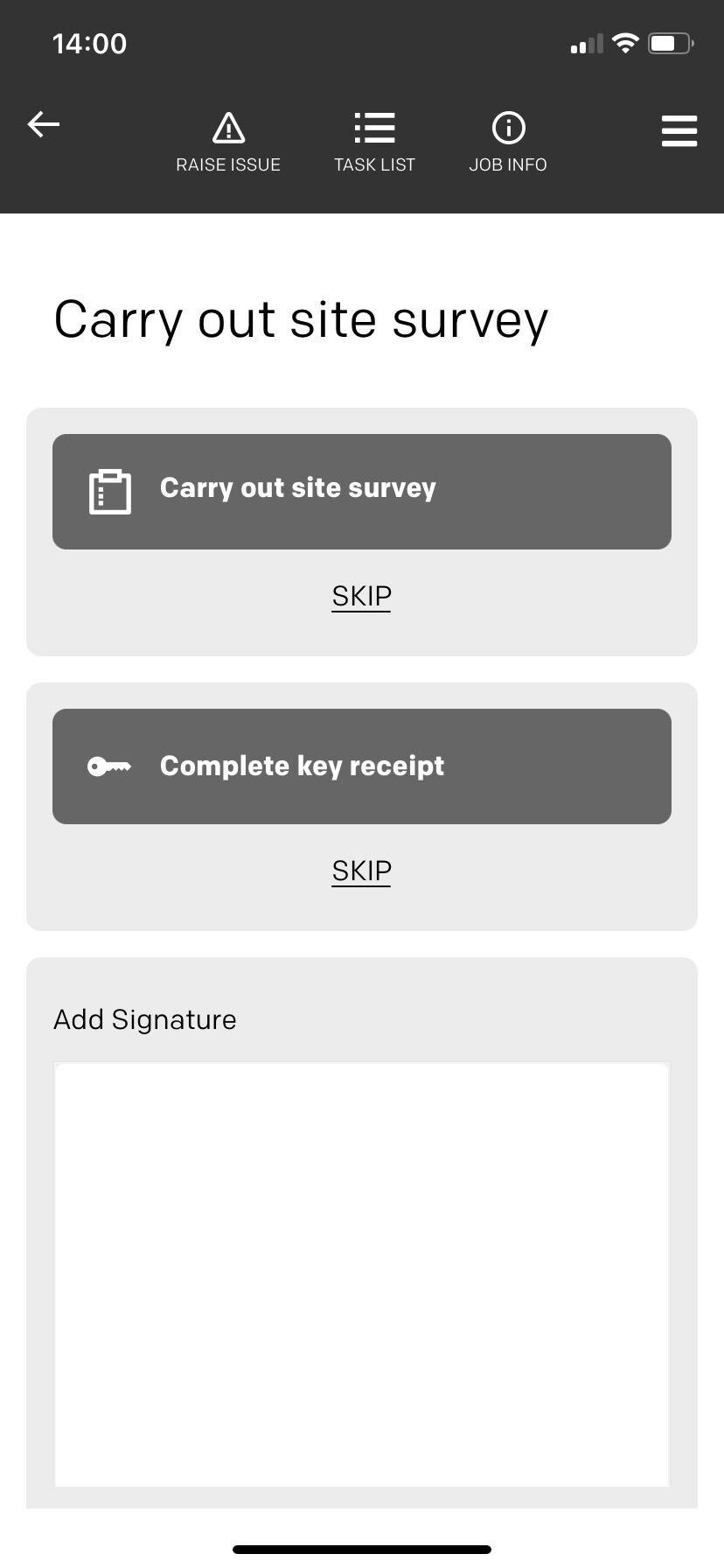Tap the Add Signature box
This screenshot has height=1568, width=724.
tap(362, 1275)
